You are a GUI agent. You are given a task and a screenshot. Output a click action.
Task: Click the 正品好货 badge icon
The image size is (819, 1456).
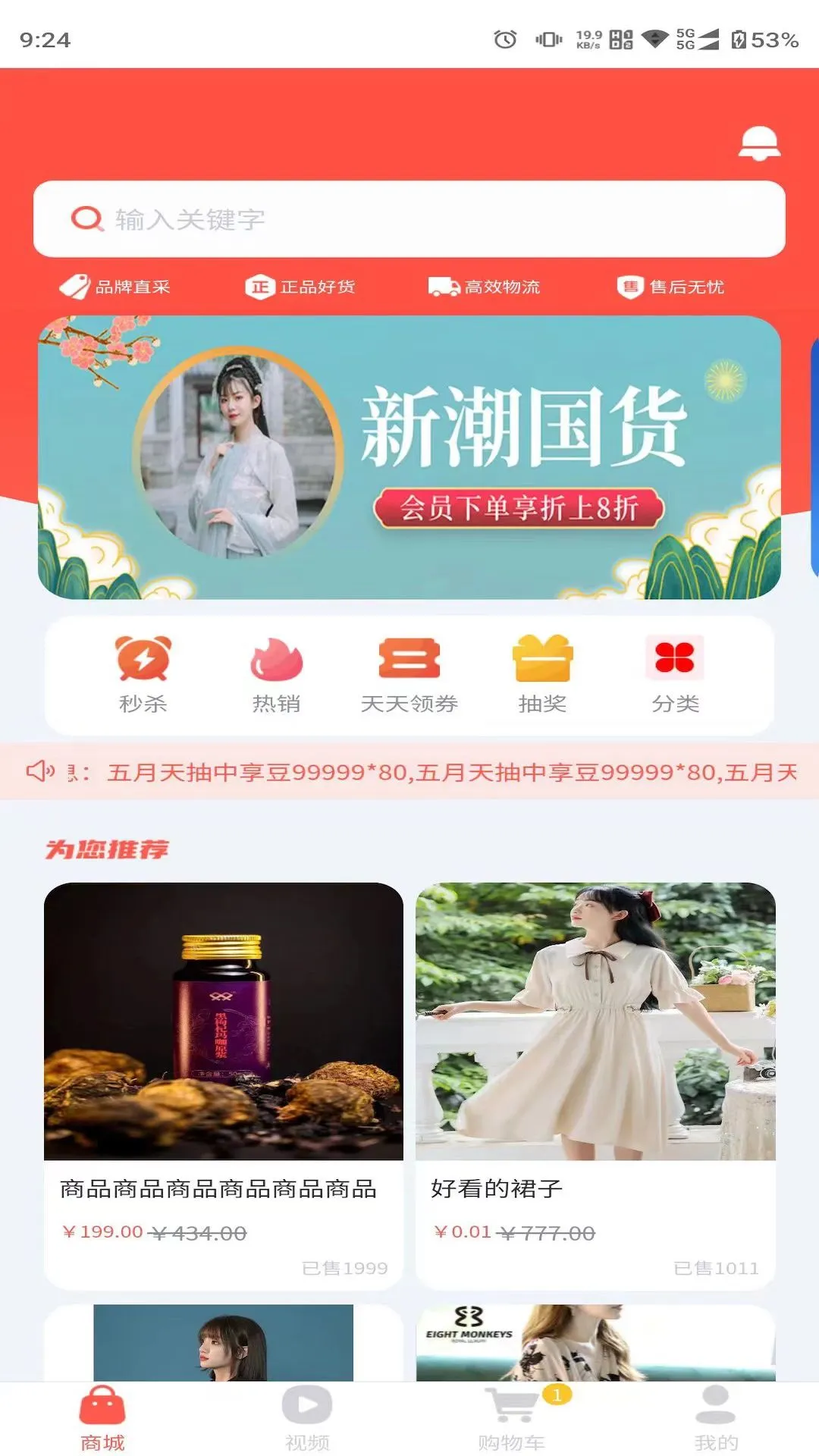point(259,287)
